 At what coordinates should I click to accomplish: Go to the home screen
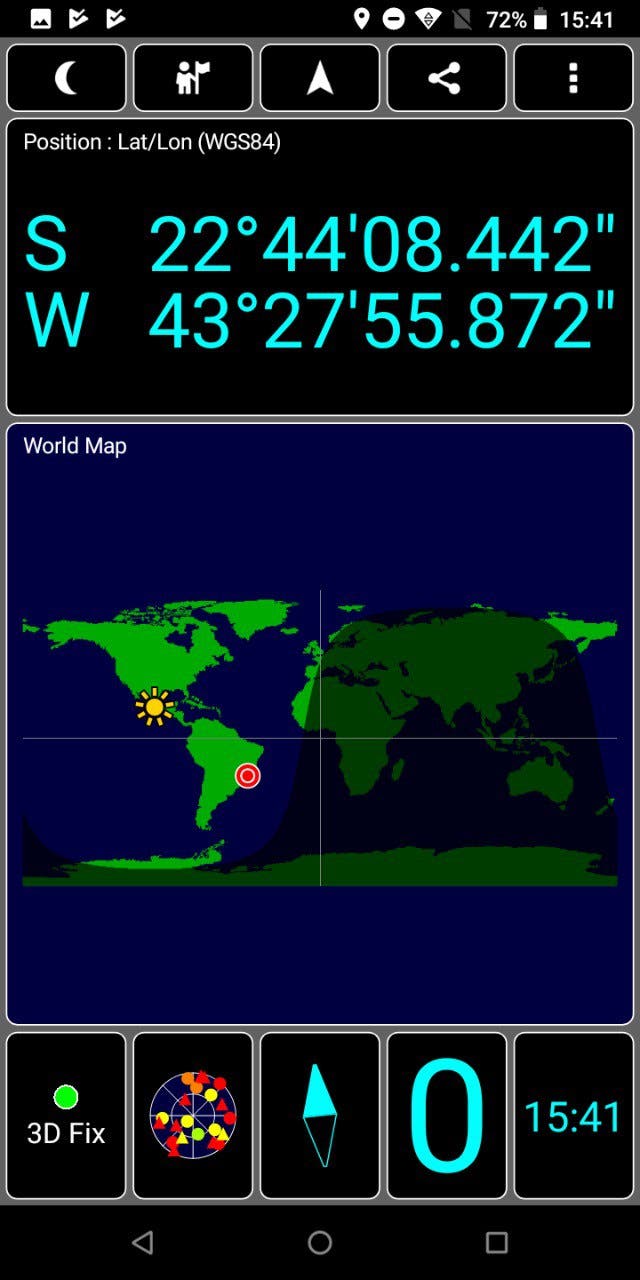pos(320,1242)
